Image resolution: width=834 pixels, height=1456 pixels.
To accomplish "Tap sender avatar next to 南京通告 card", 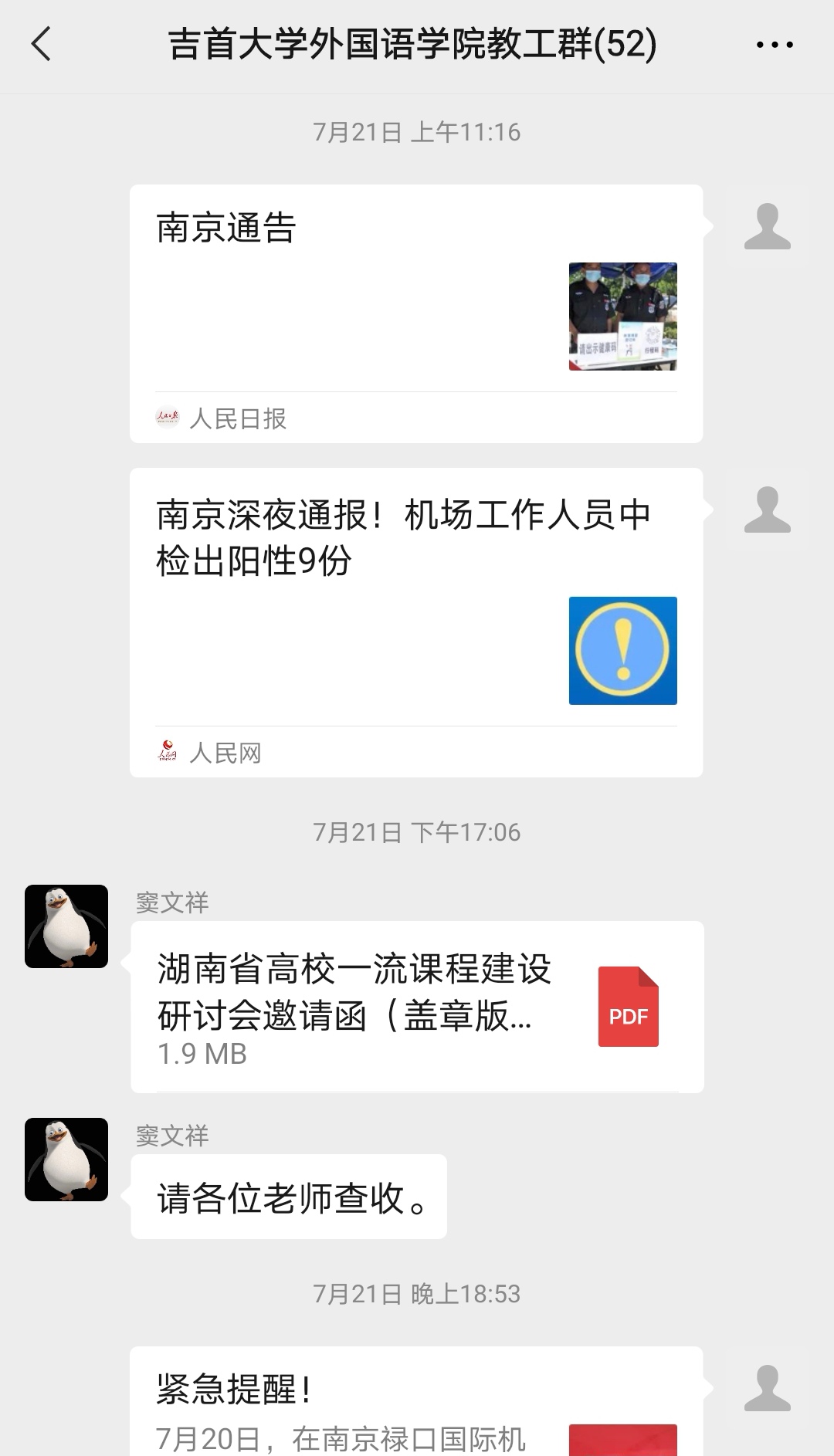I will (767, 227).
